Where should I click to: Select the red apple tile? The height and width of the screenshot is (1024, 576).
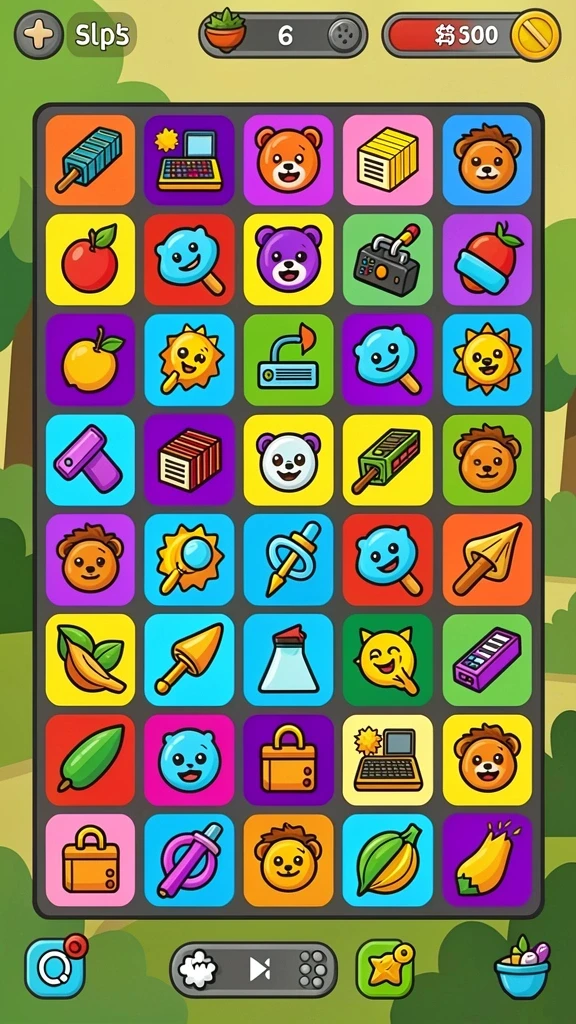90,259
